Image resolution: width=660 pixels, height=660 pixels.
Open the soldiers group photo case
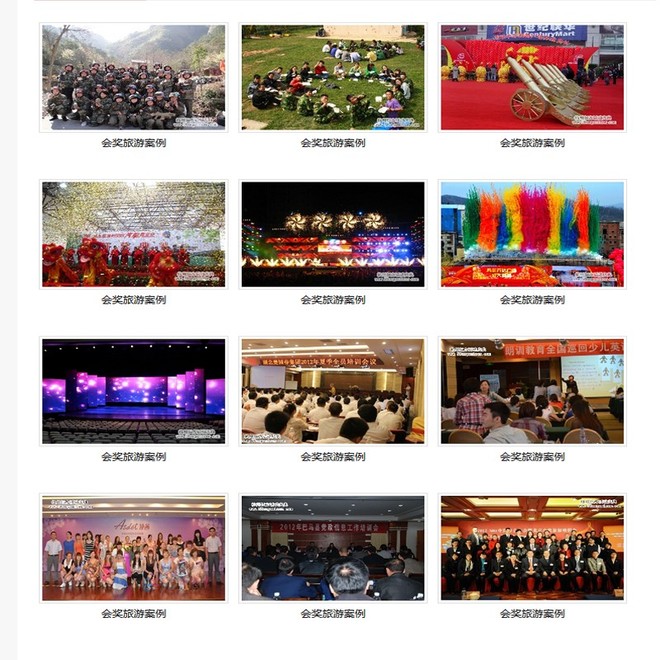coord(133,78)
